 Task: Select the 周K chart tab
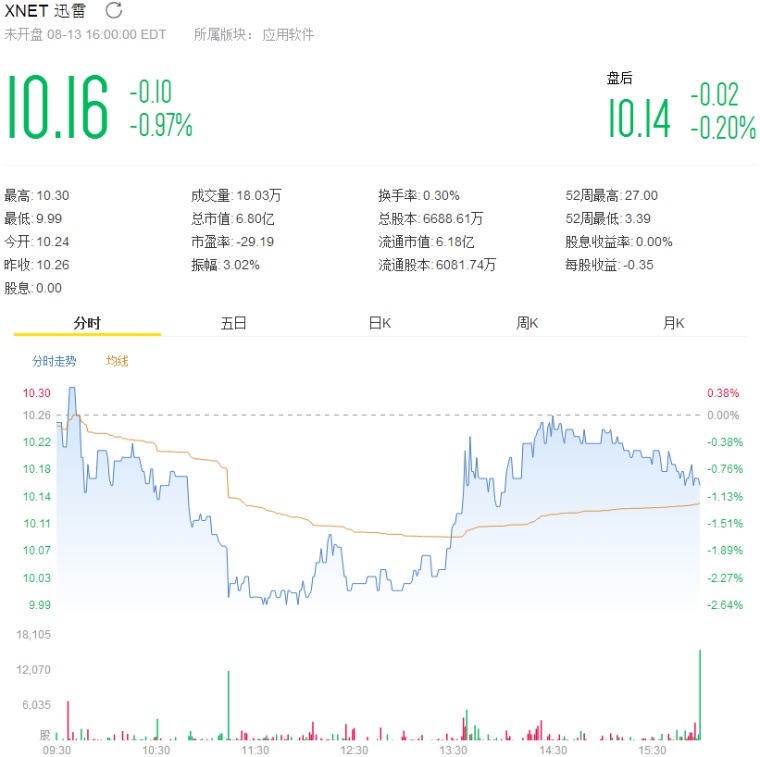pyautogui.click(x=527, y=323)
